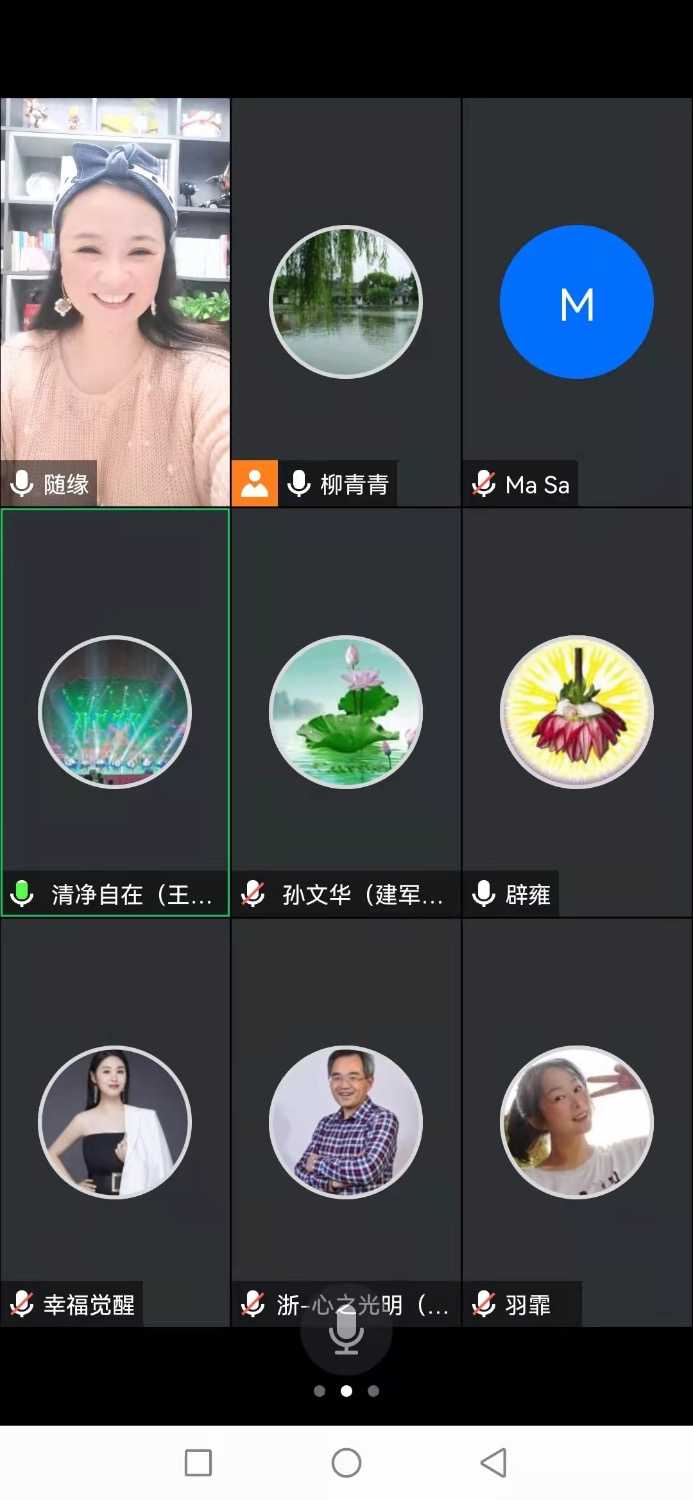693x1500 pixels.
Task: Tap the page indicator dots
Action: 346,1391
